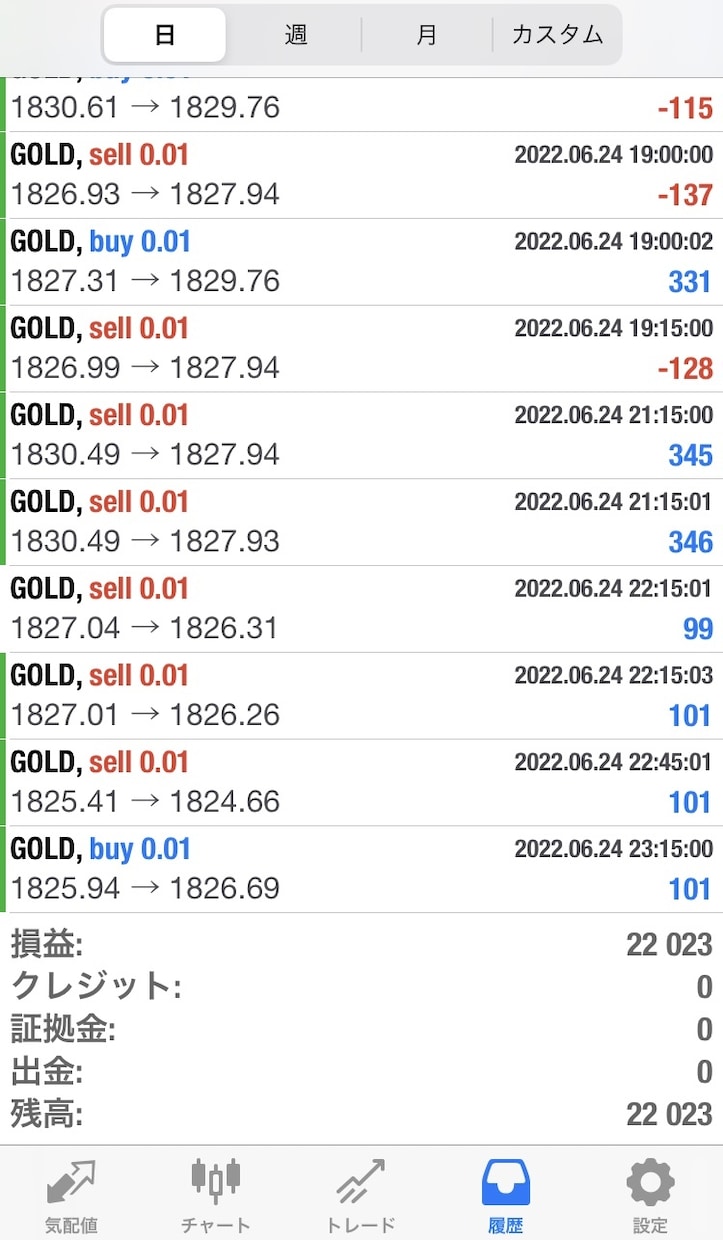The height and width of the screenshot is (1240, 723).
Task: Expand GOLD buy trade closed at 19:00:02
Action: pos(361,262)
